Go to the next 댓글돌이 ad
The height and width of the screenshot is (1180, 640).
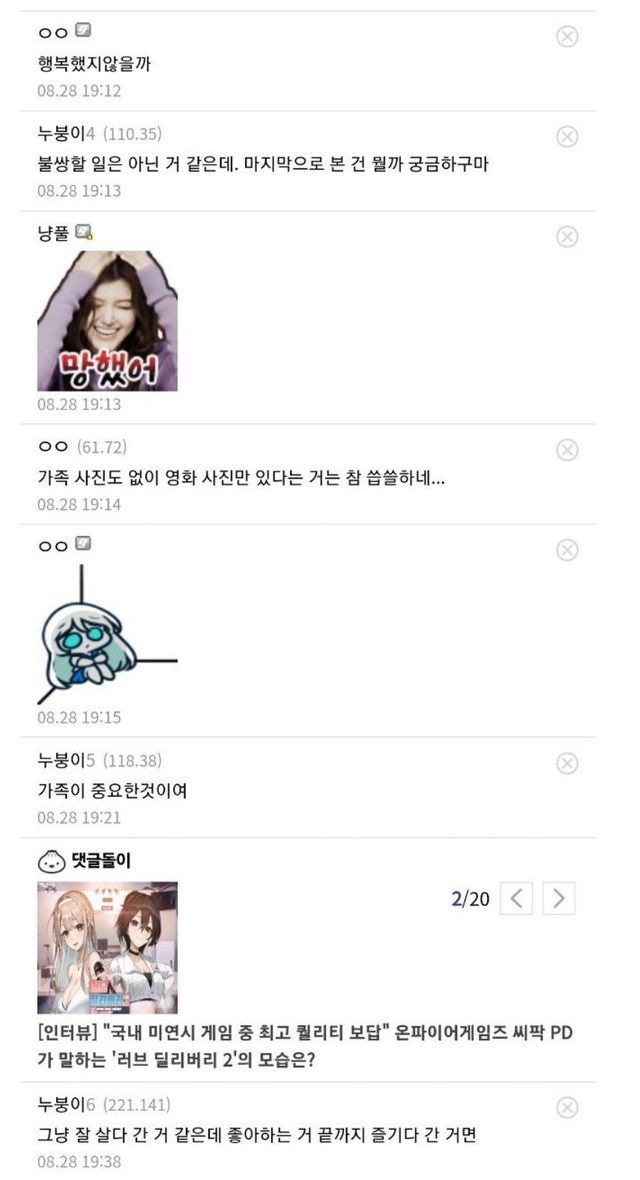(559, 898)
